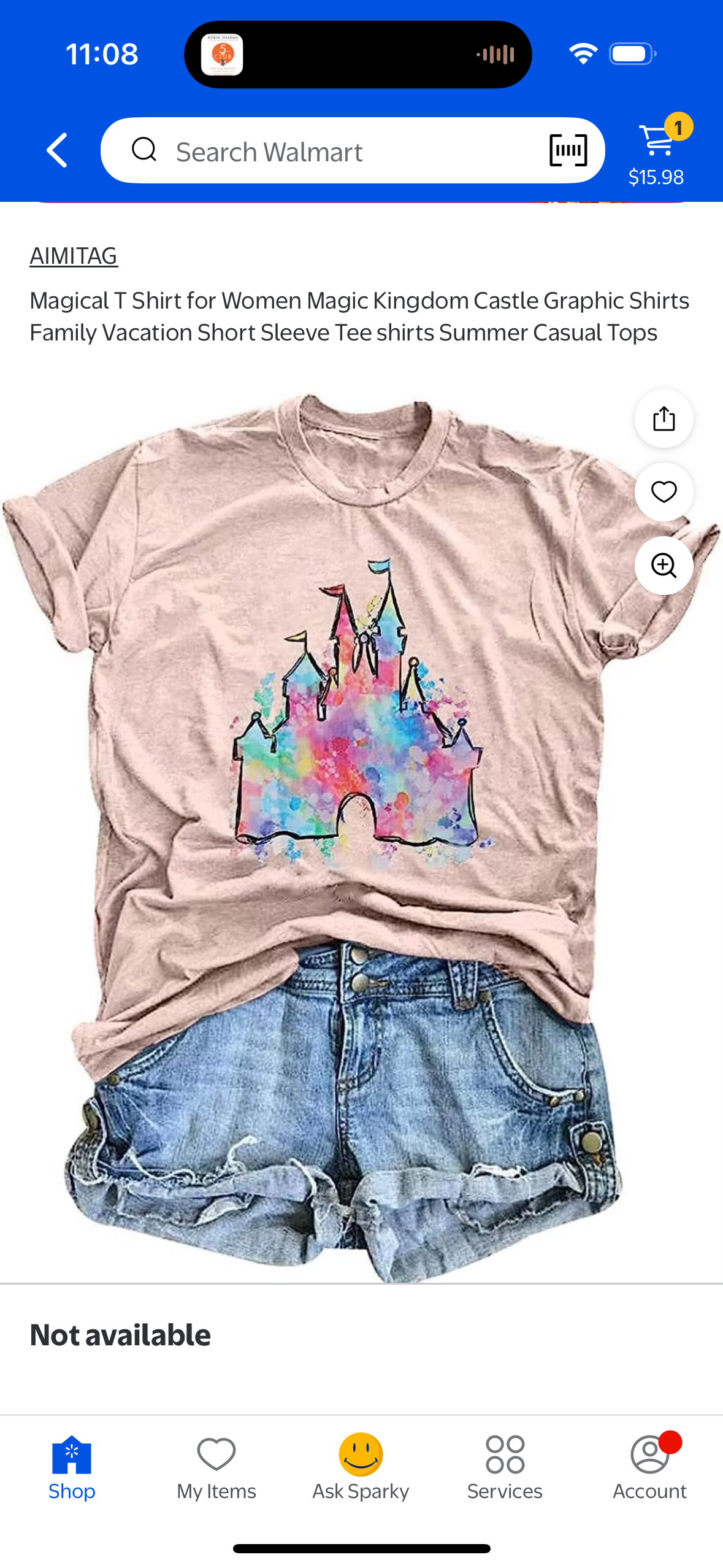
Task: Open the AIMITAG brand link
Action: [74, 256]
